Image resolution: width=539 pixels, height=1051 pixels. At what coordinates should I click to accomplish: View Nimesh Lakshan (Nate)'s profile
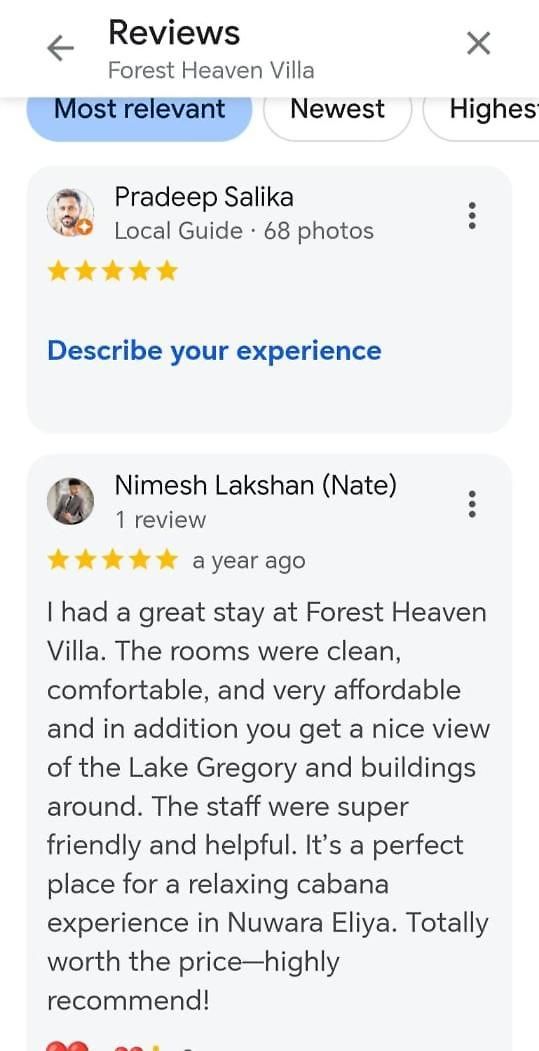[255, 485]
